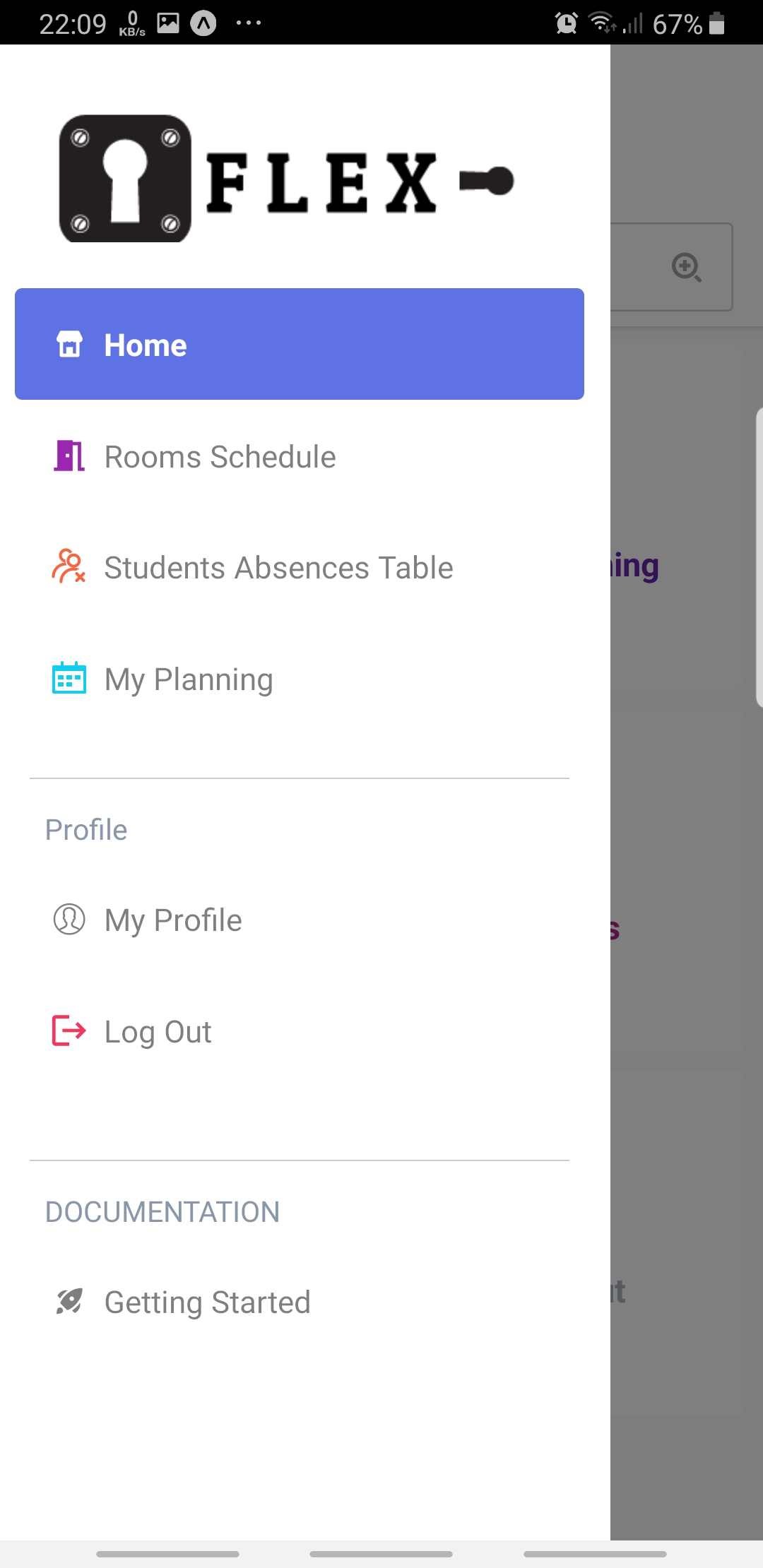Open Rooms Schedule
This screenshot has width=763, height=1568.
(220, 457)
